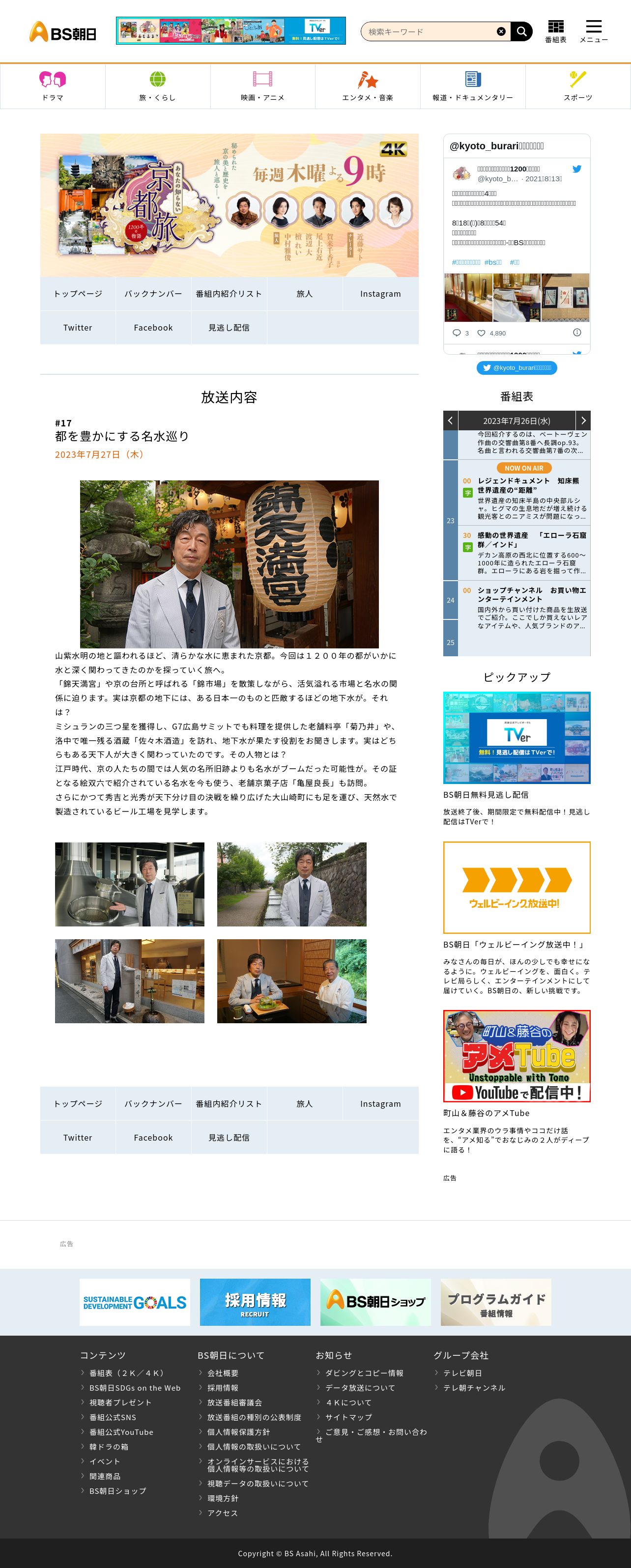The width and height of the screenshot is (631, 1568).
Task: Select the スポーツ category
Action: 577,86
